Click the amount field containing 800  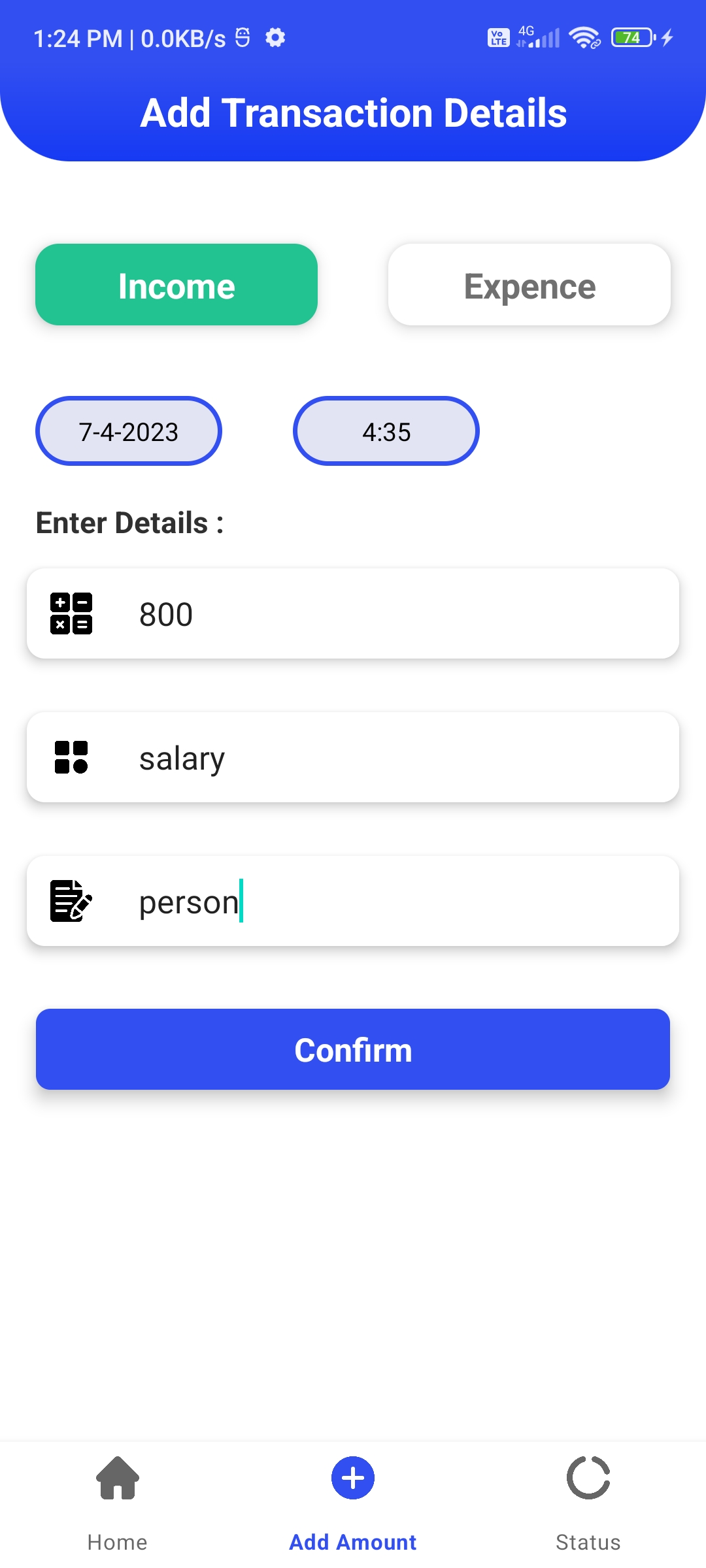tap(353, 614)
